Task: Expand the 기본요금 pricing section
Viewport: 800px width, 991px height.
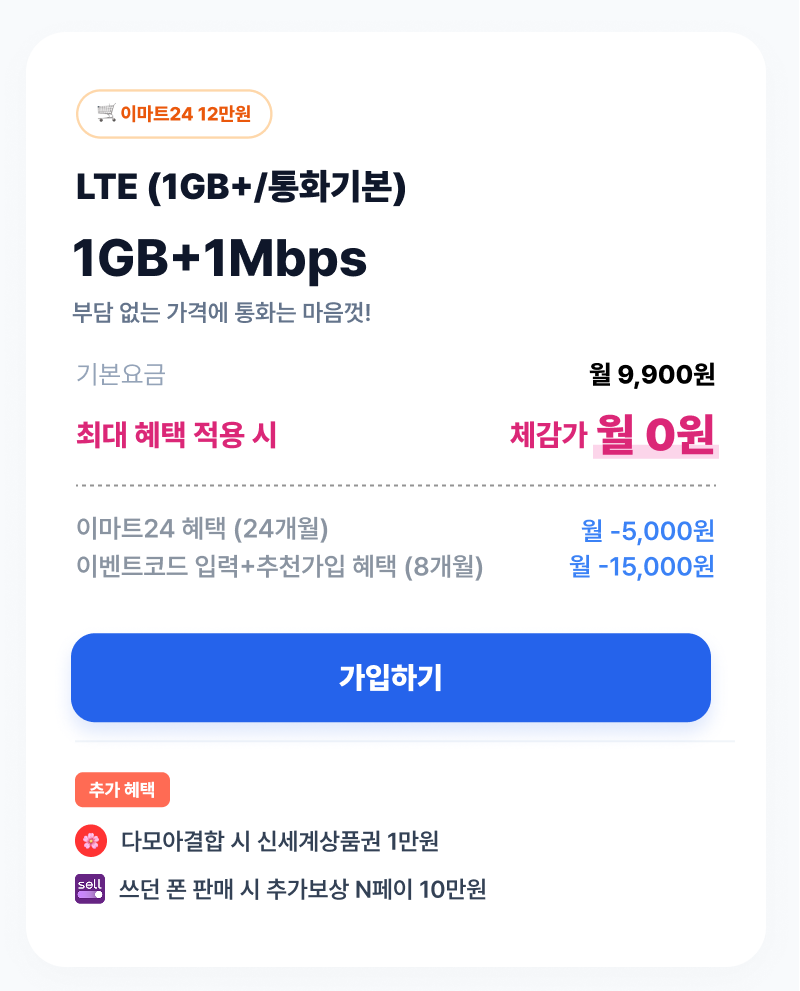Action: pyautogui.click(x=111, y=375)
